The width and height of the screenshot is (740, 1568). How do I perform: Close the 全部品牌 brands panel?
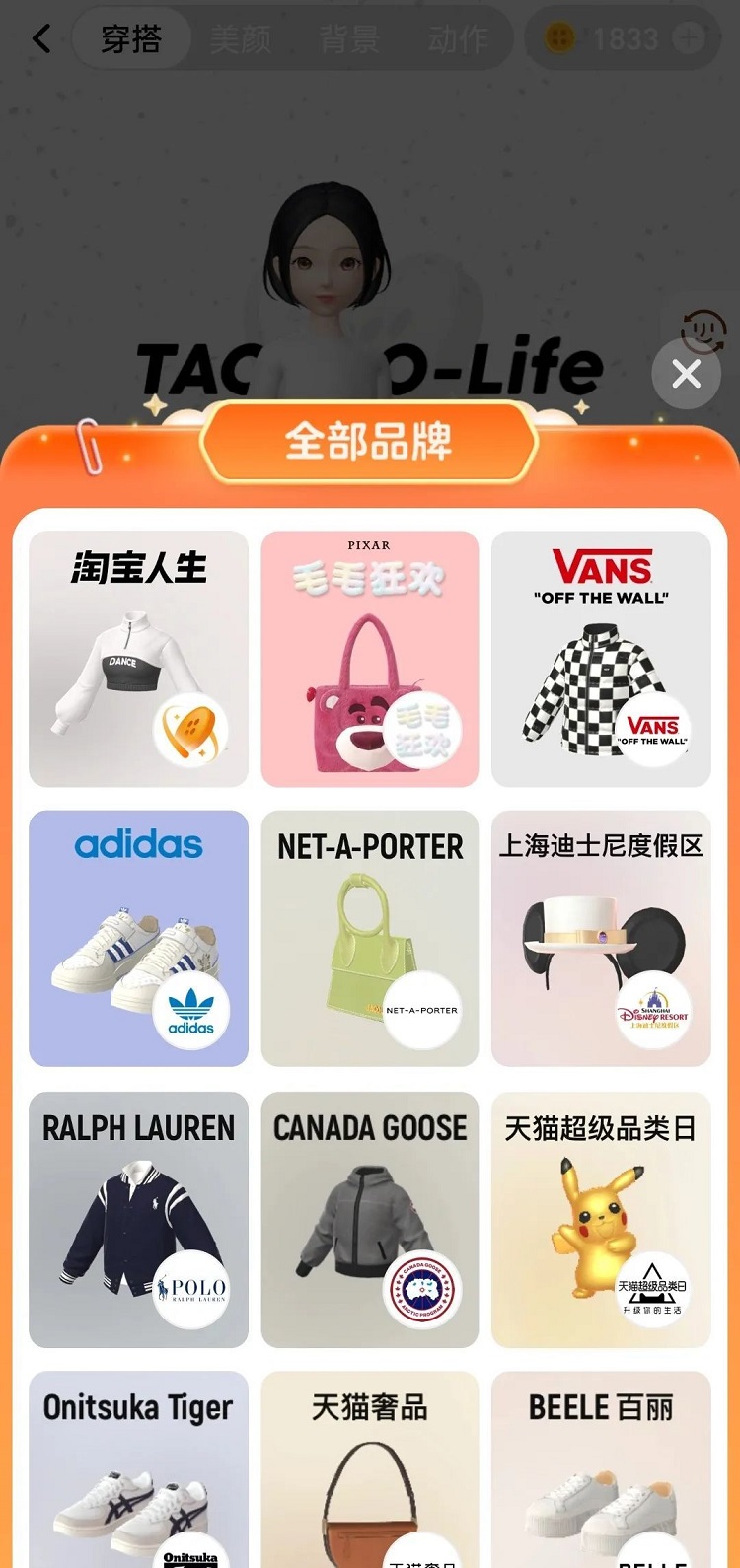[686, 374]
